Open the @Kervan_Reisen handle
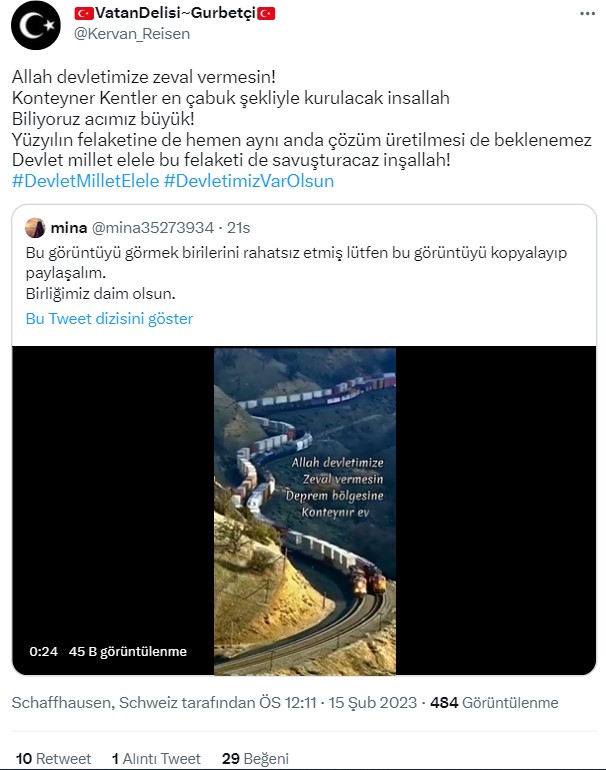This screenshot has width=606, height=770. [x=132, y=33]
